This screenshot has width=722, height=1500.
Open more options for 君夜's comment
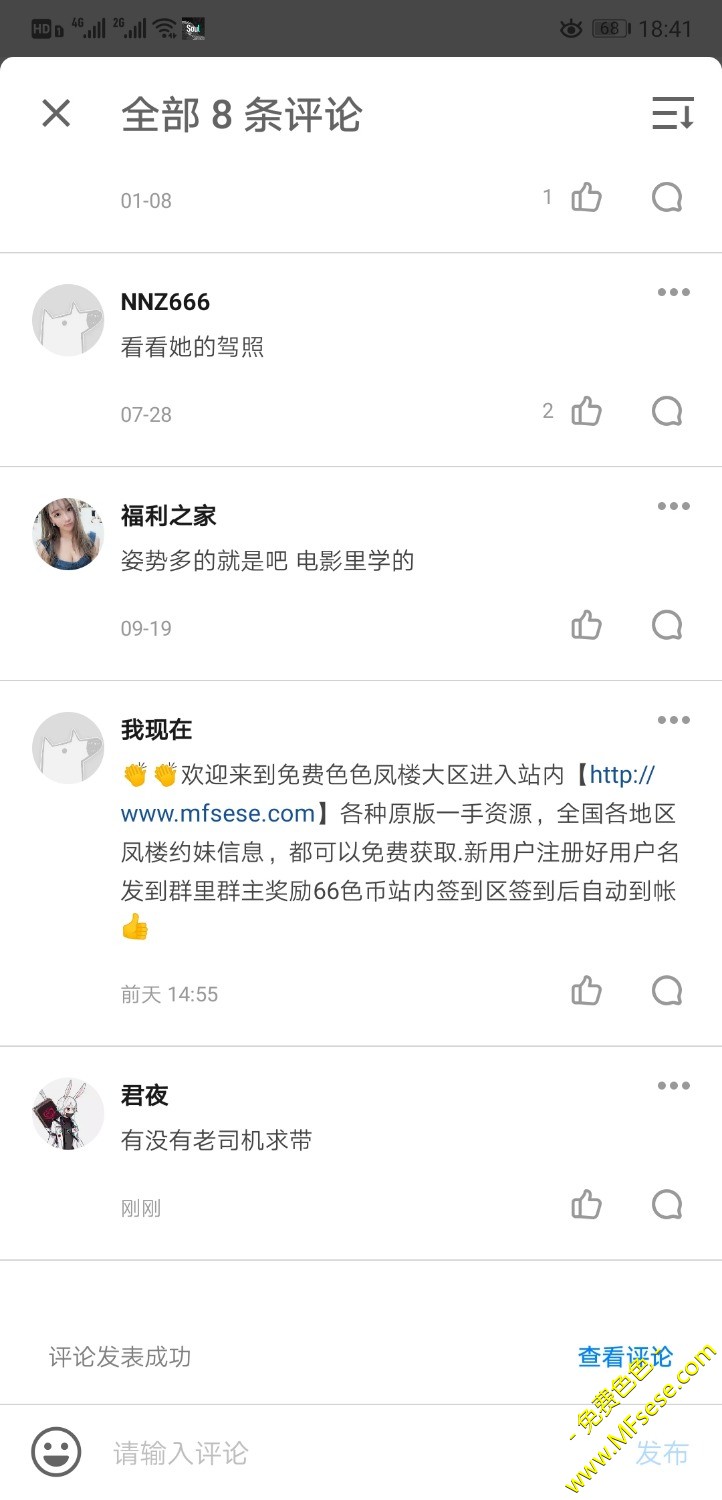point(673,1086)
